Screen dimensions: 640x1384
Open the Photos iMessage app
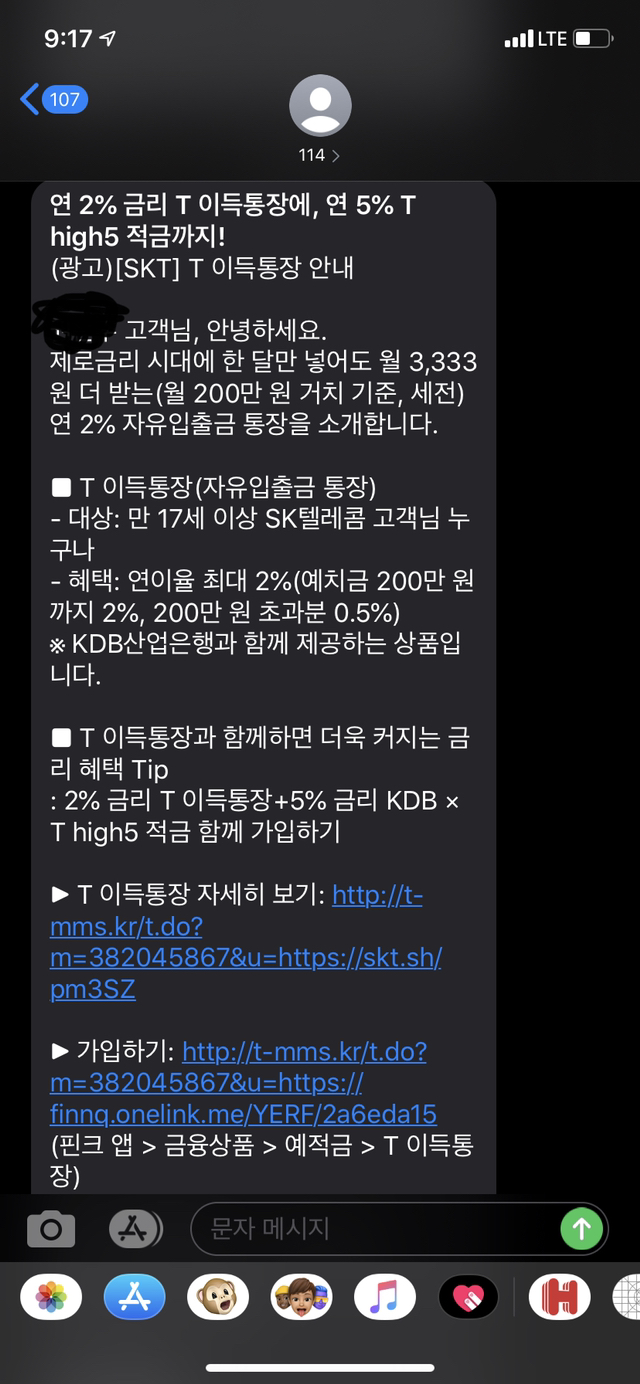click(51, 1298)
